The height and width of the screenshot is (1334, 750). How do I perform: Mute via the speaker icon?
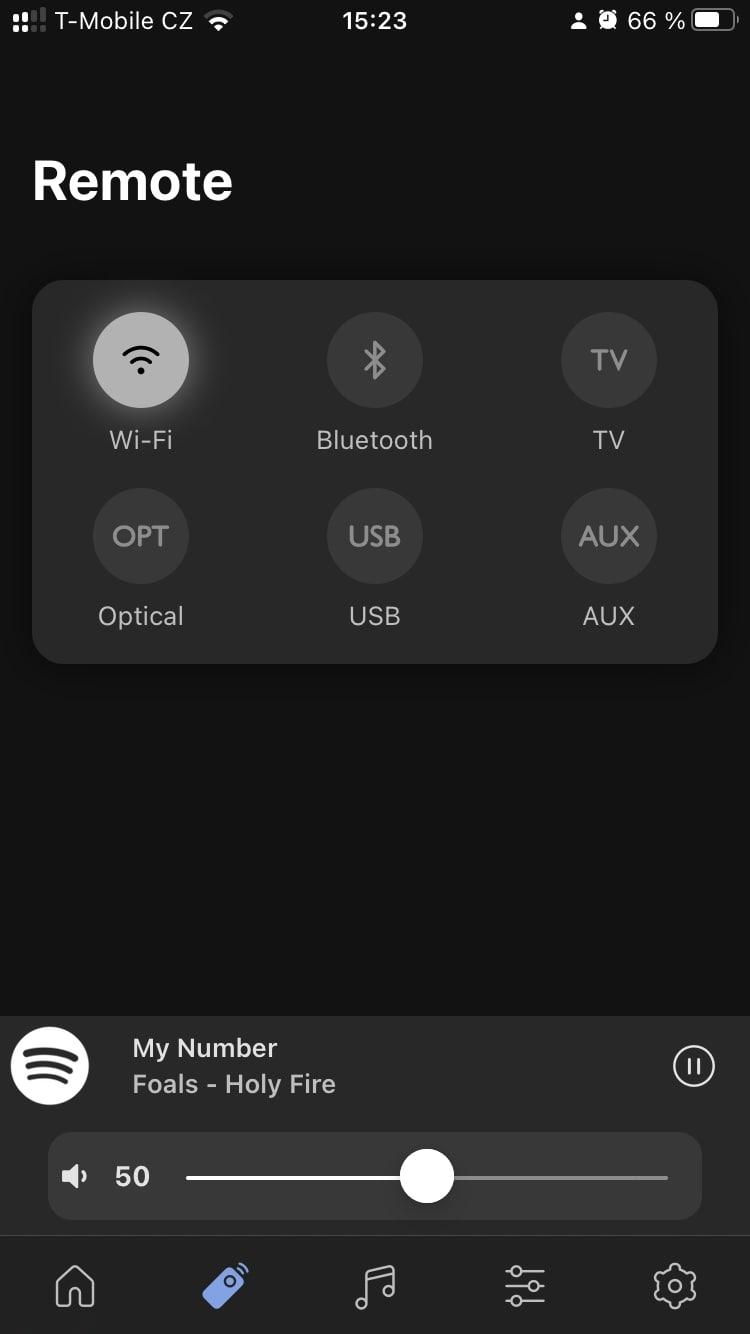tap(75, 1177)
